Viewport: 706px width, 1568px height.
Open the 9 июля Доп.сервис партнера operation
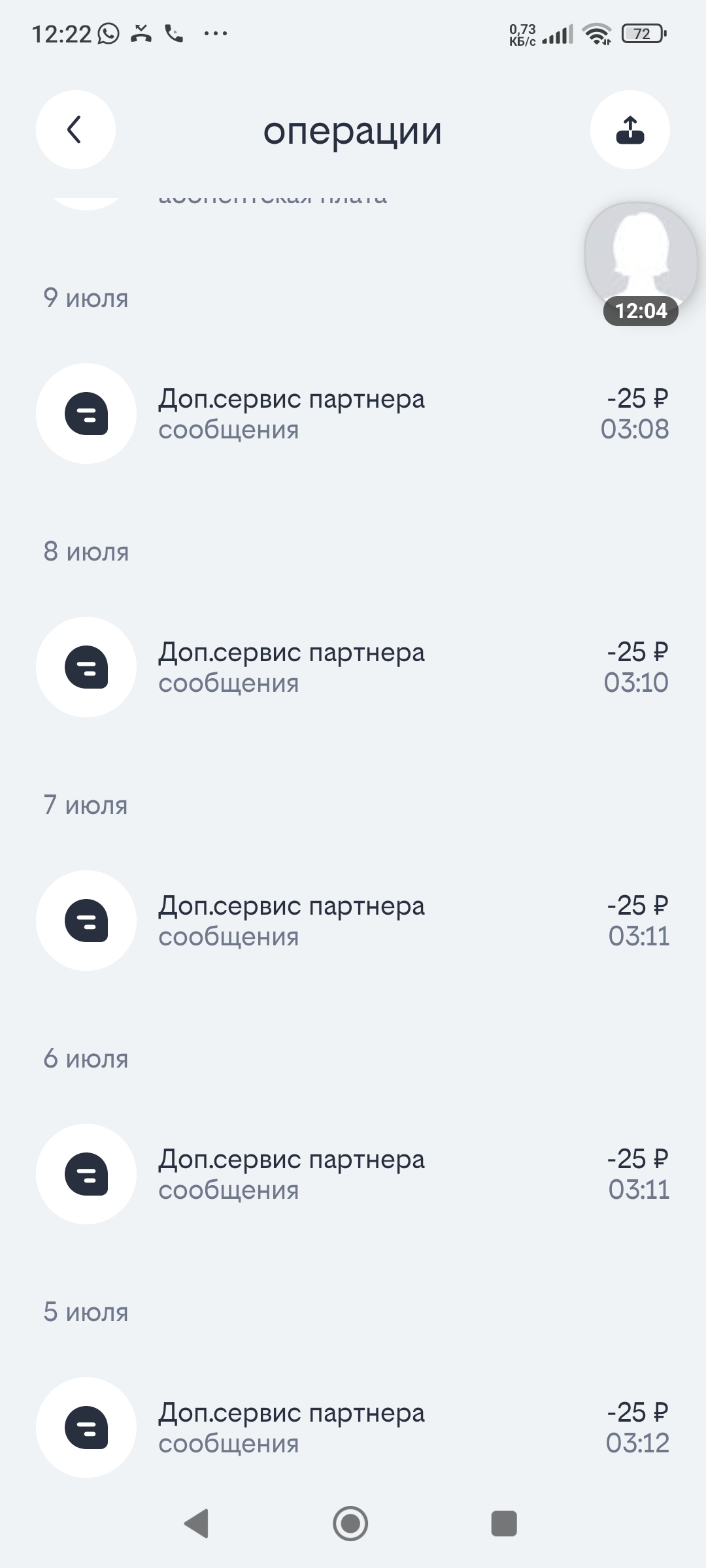(x=353, y=414)
